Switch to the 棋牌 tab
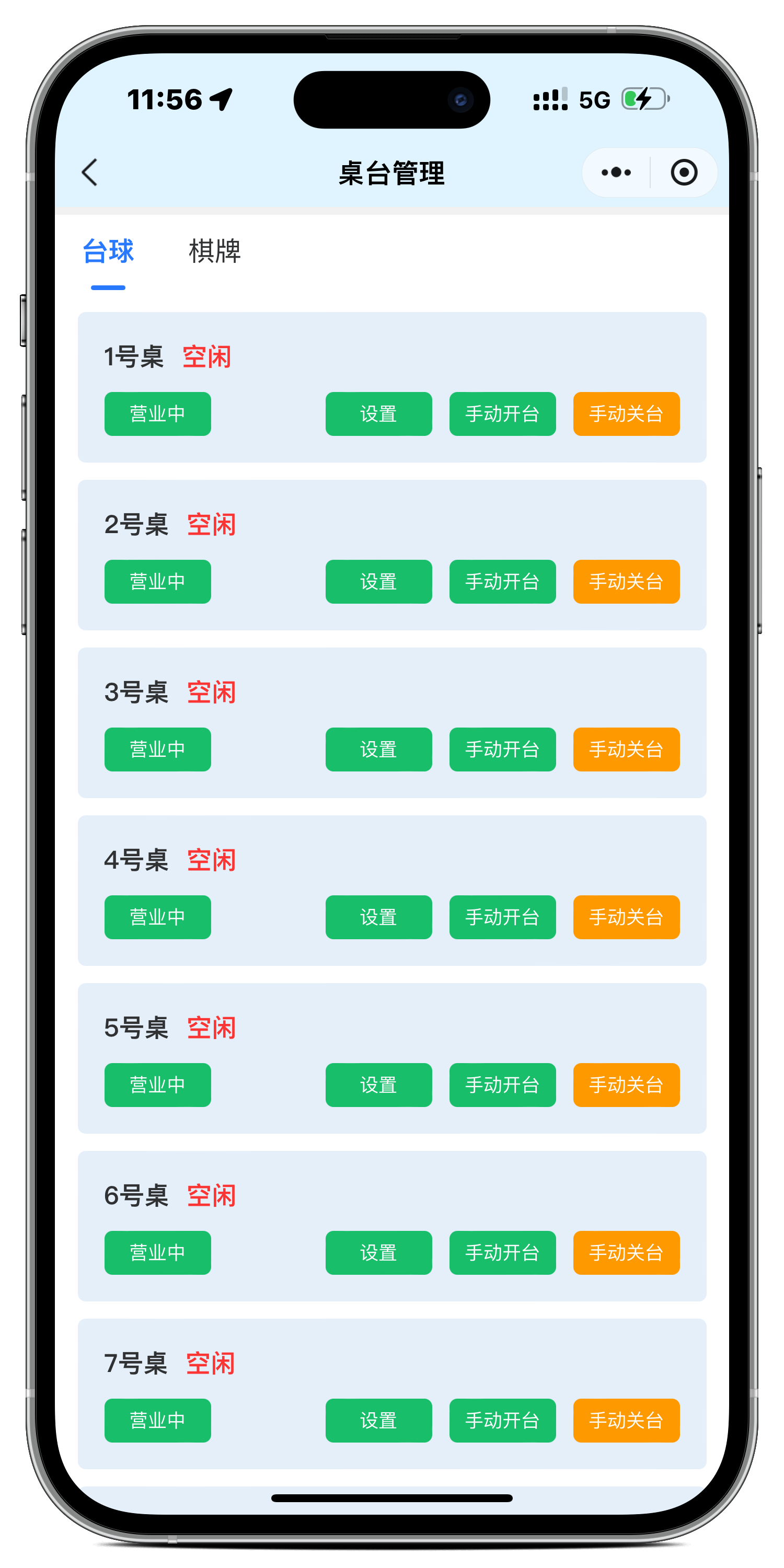Viewport: 784px width, 1568px height. click(214, 251)
